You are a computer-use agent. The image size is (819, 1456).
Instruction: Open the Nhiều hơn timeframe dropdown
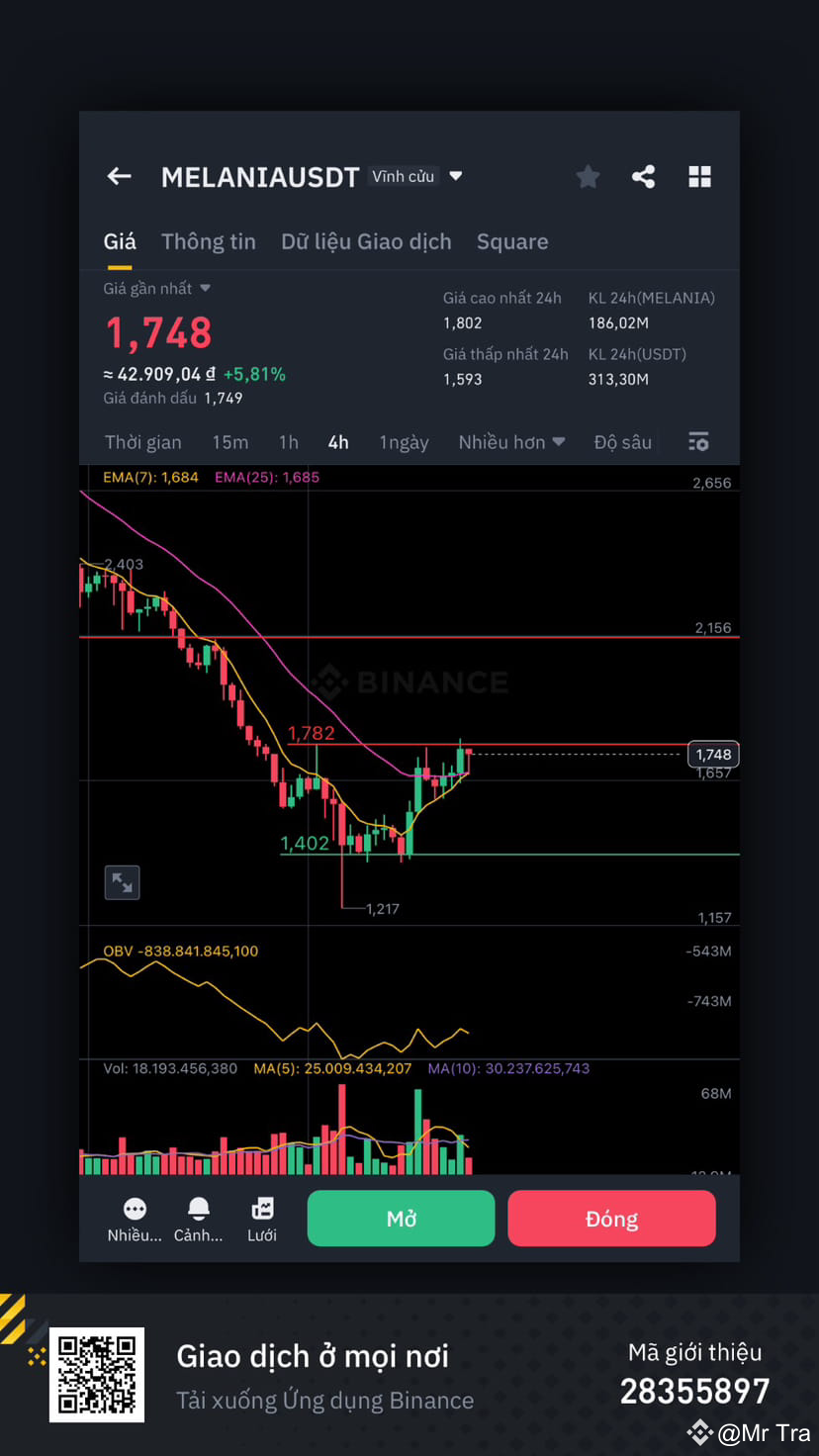click(511, 442)
